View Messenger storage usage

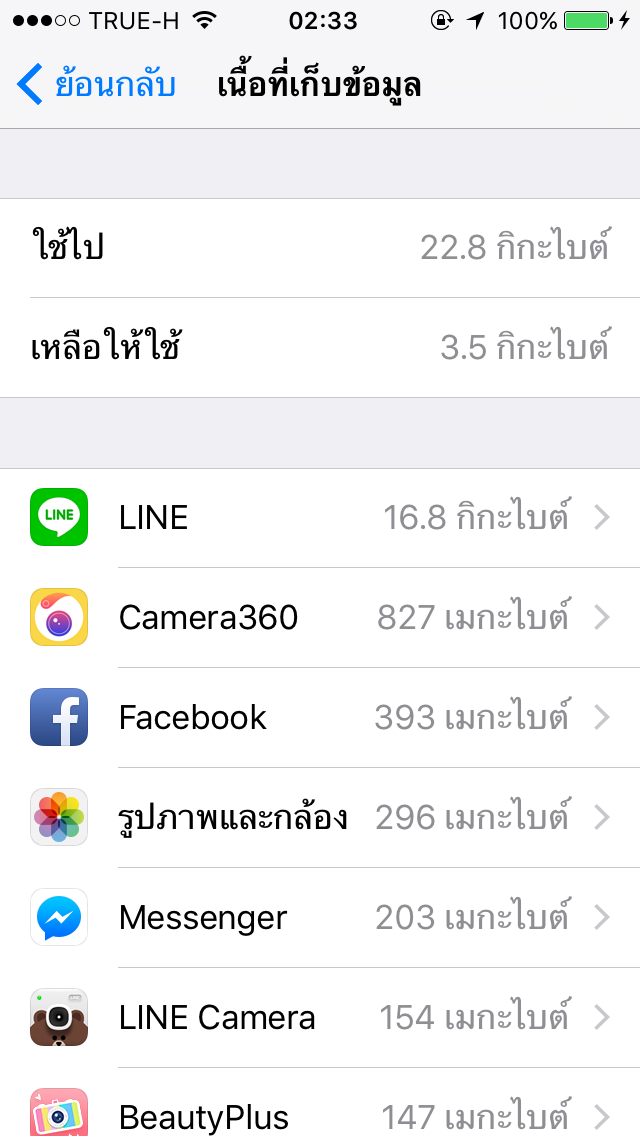click(320, 918)
